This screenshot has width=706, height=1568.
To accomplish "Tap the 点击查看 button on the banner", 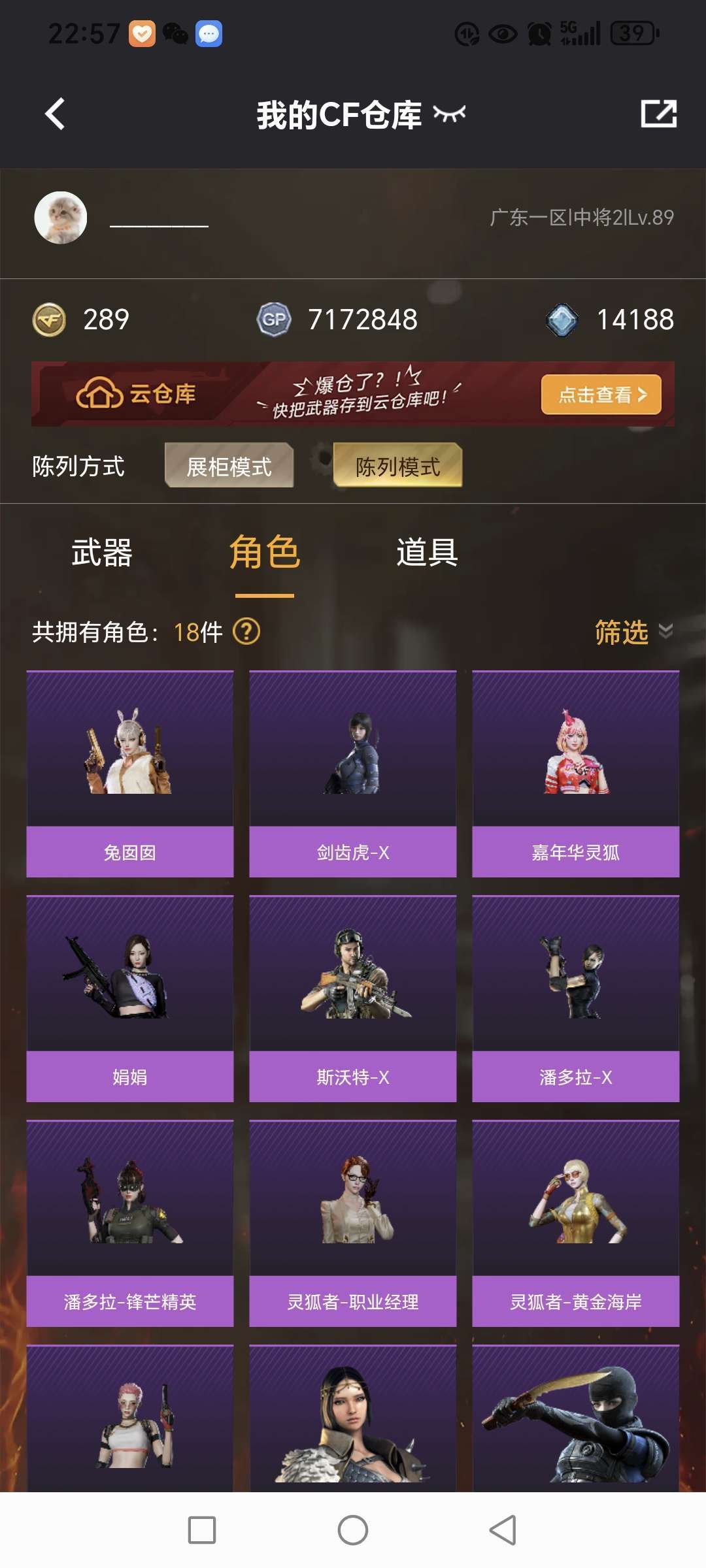I will click(x=600, y=395).
